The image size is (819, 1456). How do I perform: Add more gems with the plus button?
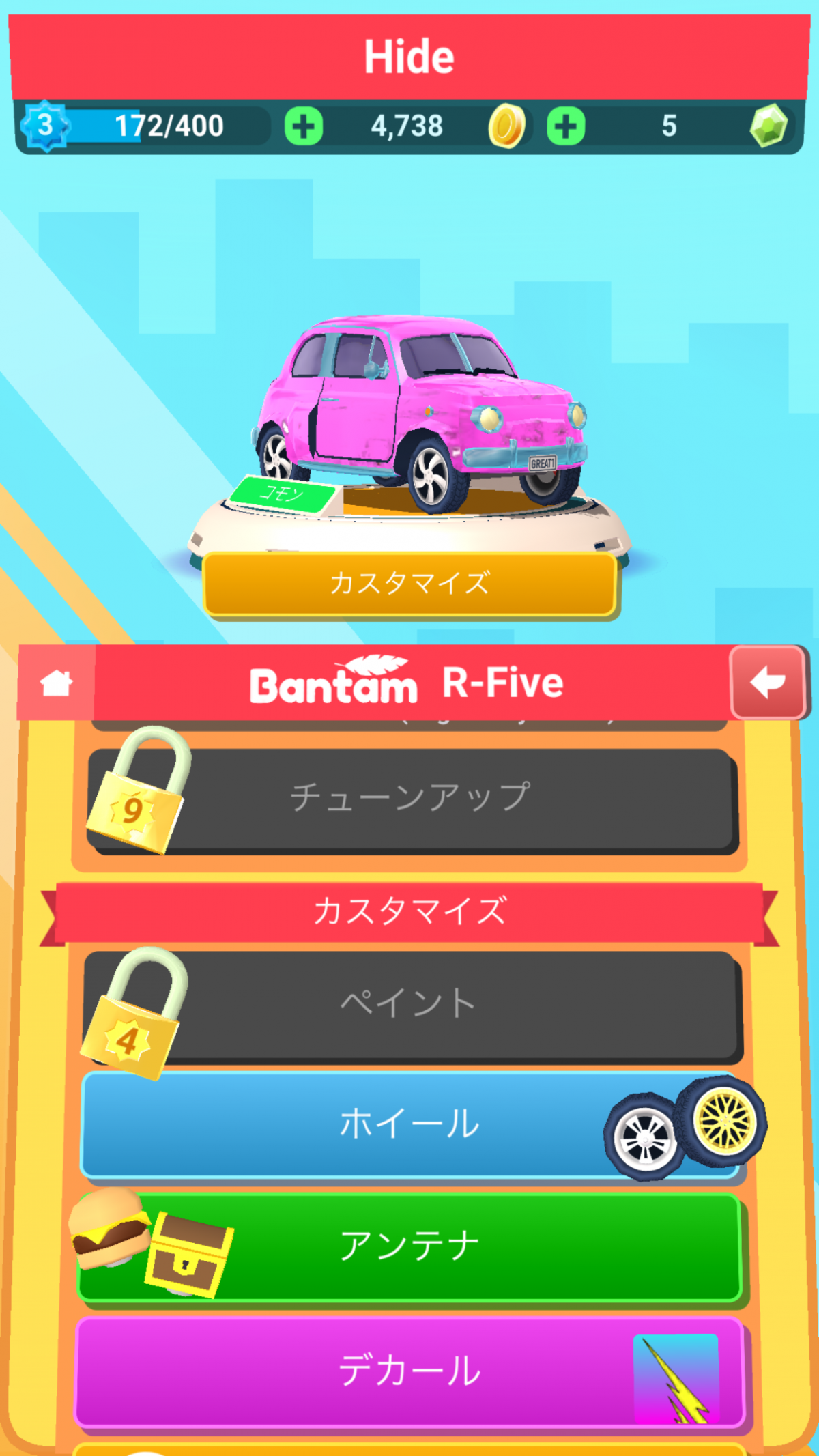pos(566,126)
